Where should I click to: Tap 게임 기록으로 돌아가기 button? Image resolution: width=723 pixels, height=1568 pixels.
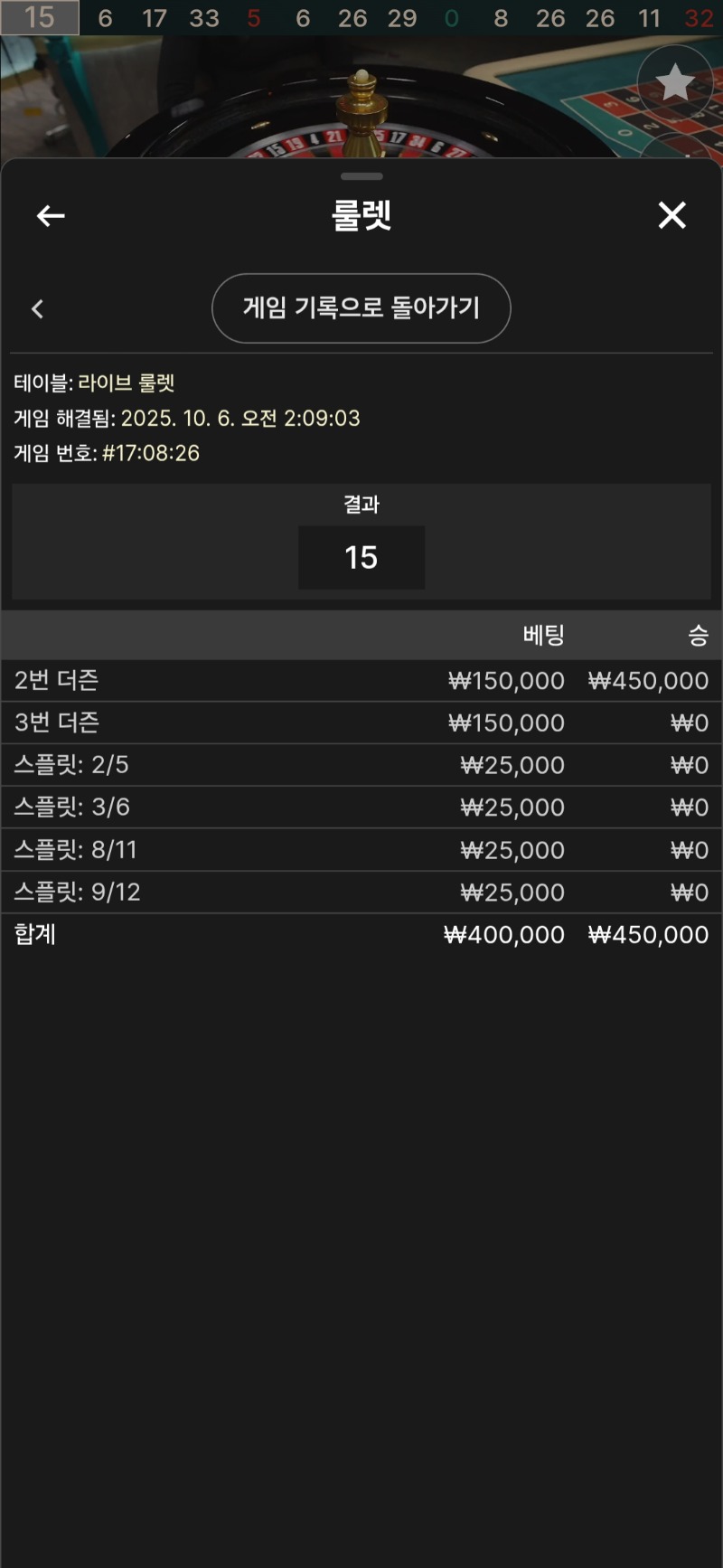361,308
